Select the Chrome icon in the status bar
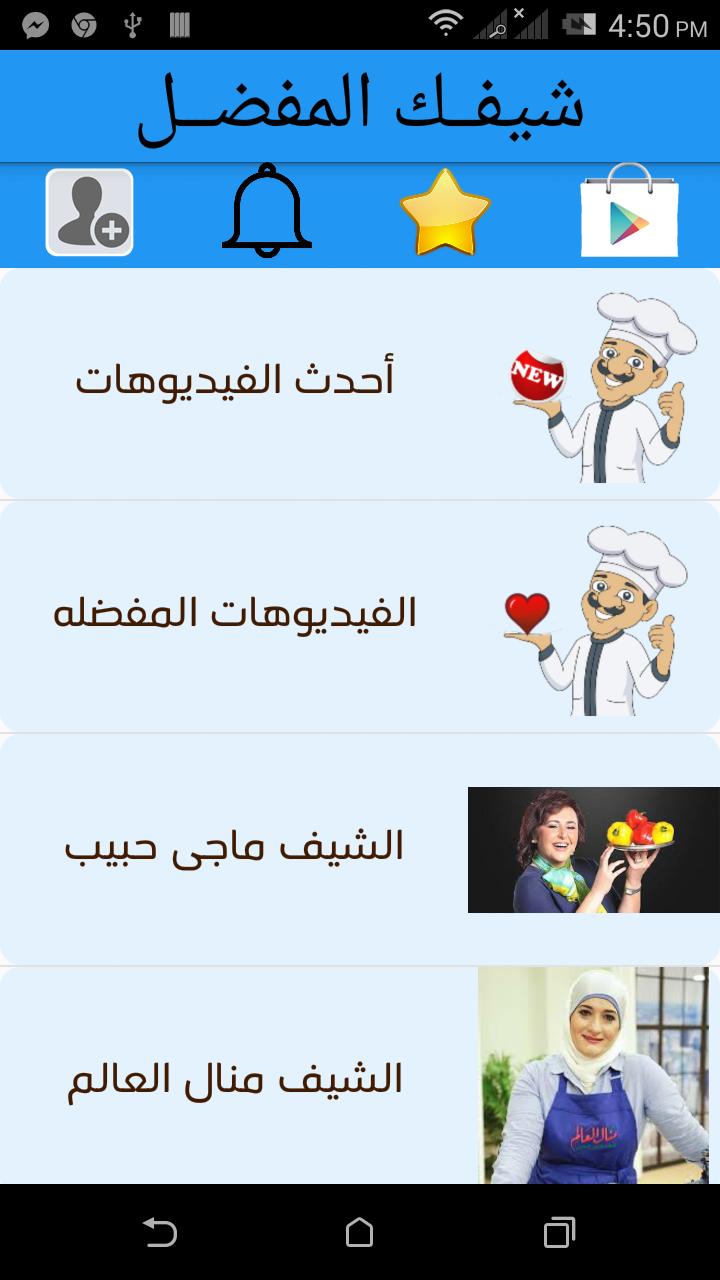Screen dimensions: 720x1280 pyautogui.click(x=83, y=22)
